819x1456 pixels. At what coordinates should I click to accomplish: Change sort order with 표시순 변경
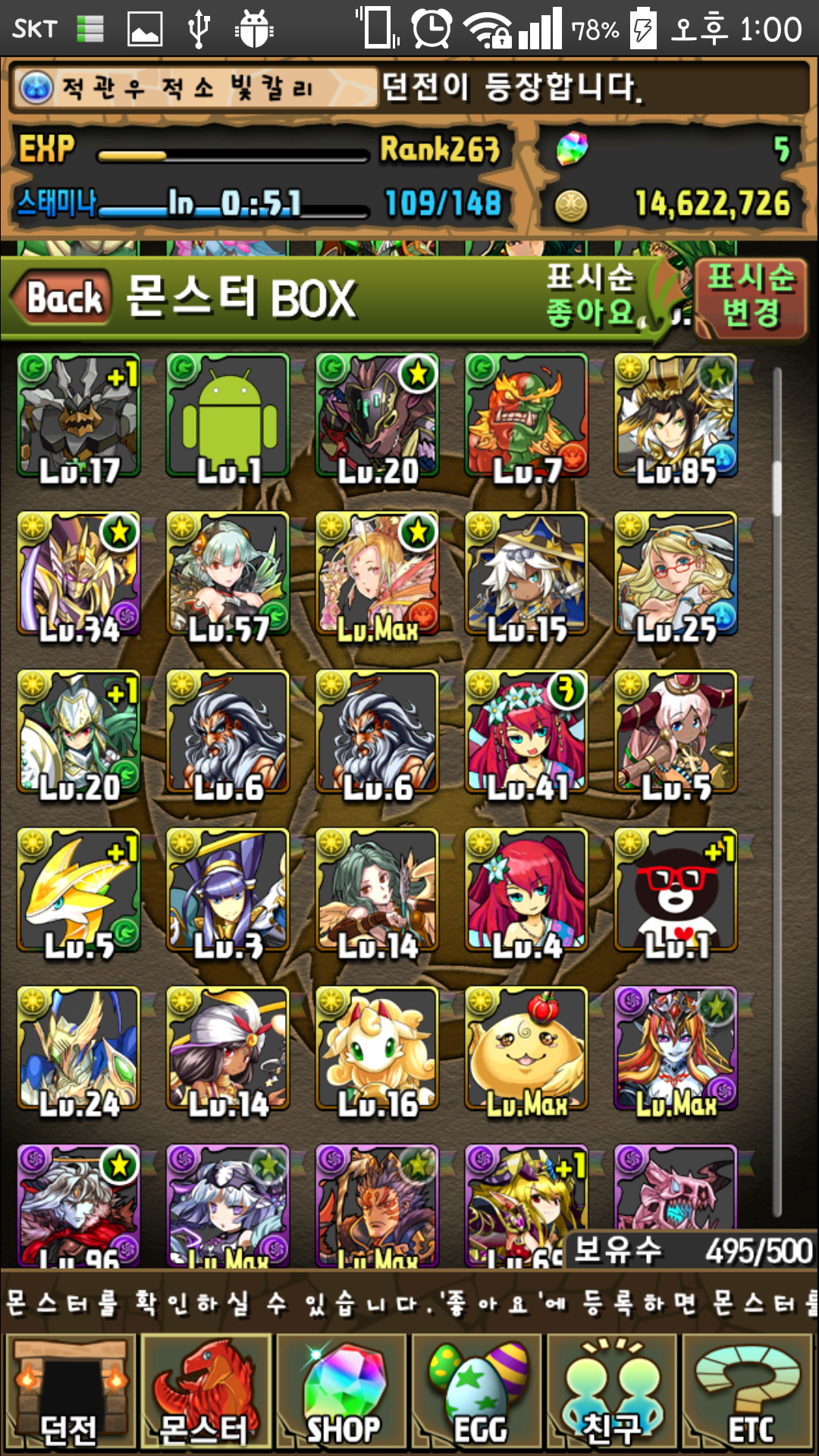750,296
